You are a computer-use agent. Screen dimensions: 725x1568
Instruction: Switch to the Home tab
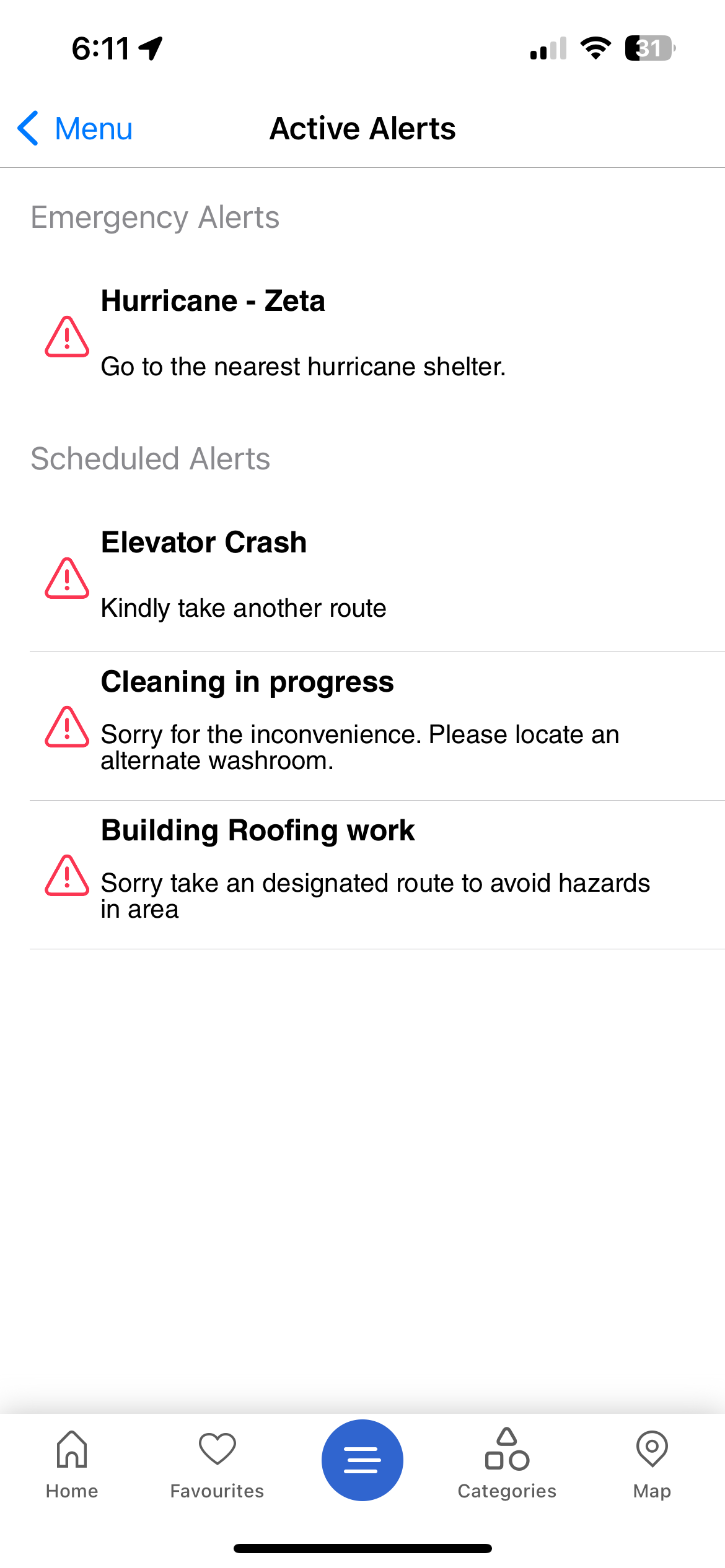(72, 1464)
